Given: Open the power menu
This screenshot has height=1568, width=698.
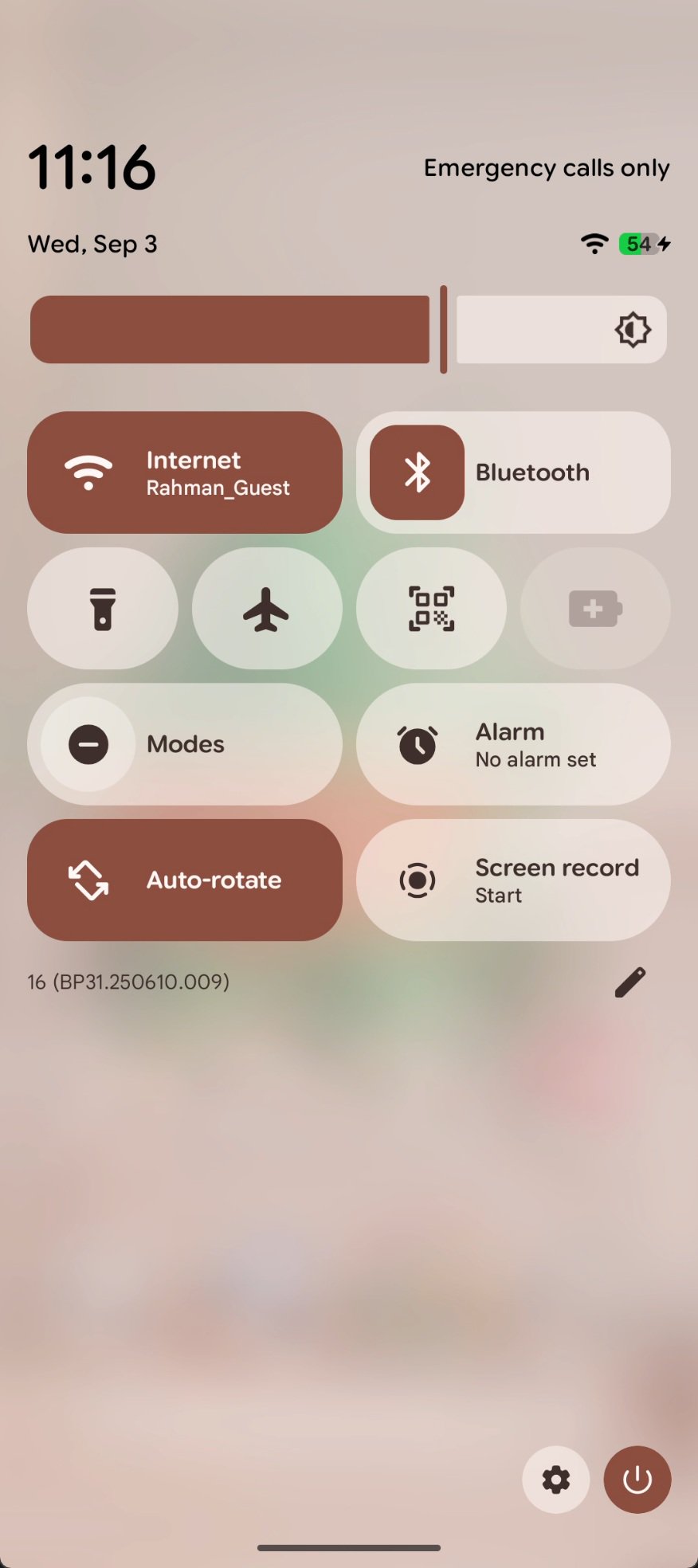Looking at the screenshot, I should pos(637,1480).
